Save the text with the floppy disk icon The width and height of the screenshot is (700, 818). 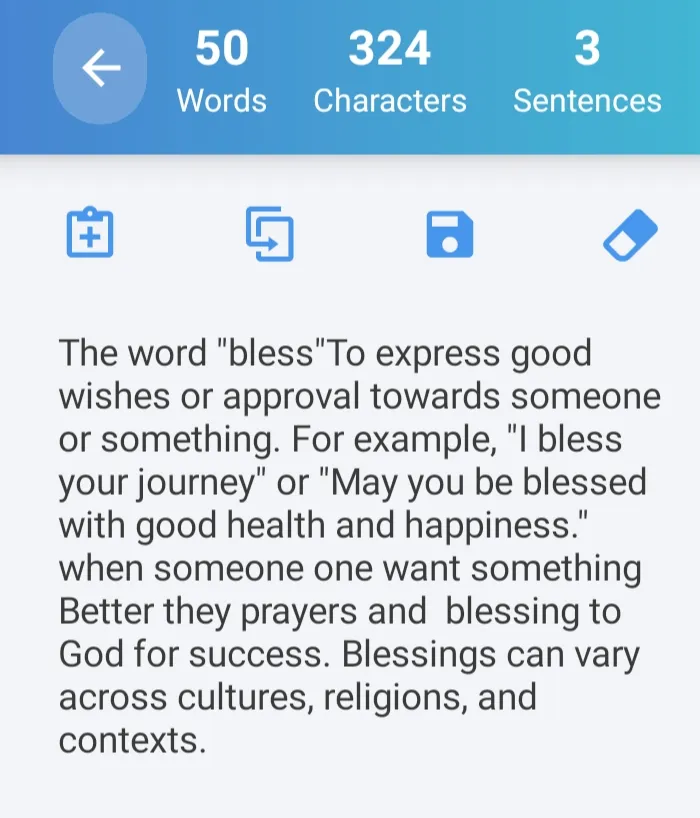coord(450,234)
